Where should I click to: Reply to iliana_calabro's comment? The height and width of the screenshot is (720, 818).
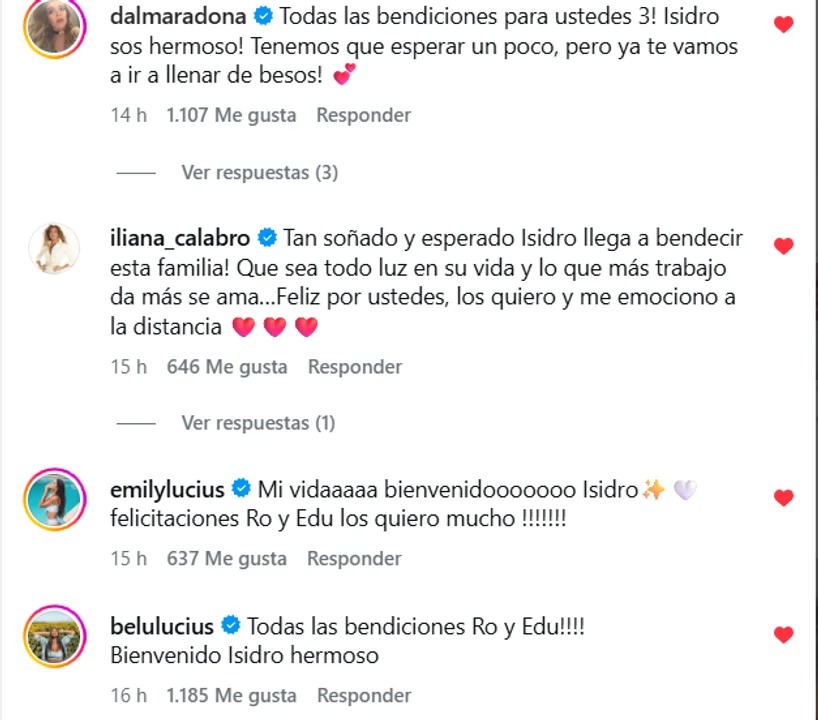(x=354, y=367)
